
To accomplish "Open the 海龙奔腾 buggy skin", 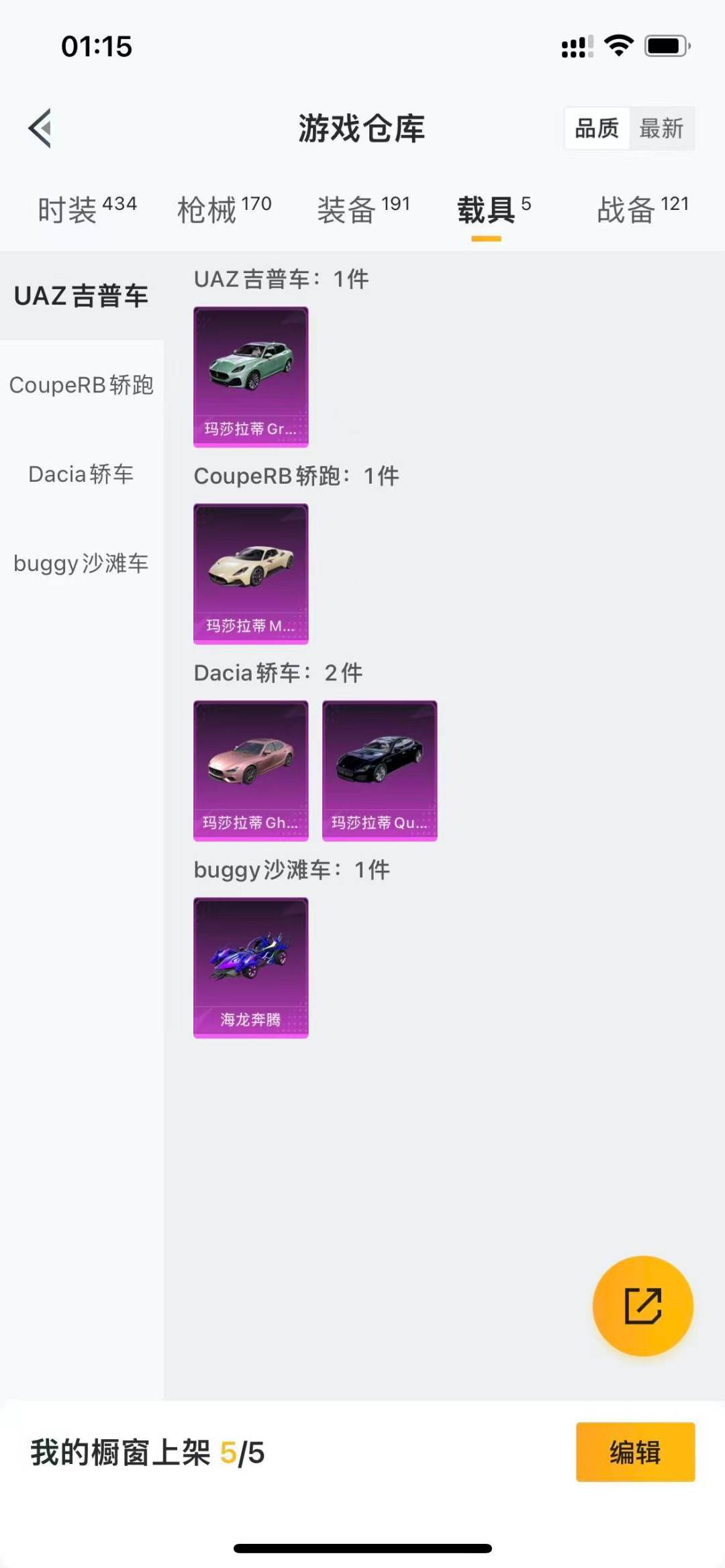I will (x=251, y=968).
